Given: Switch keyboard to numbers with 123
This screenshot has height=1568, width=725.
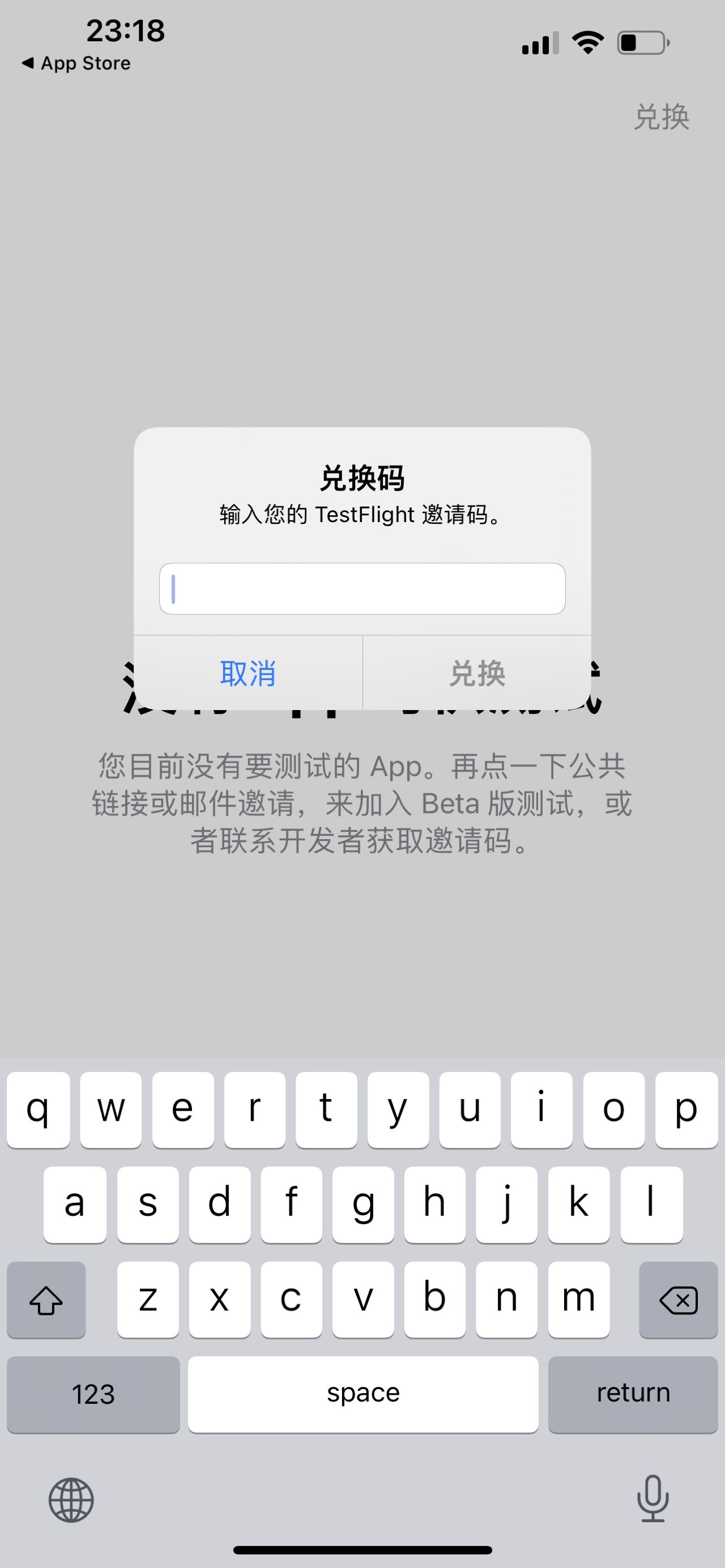Looking at the screenshot, I should [x=93, y=1394].
